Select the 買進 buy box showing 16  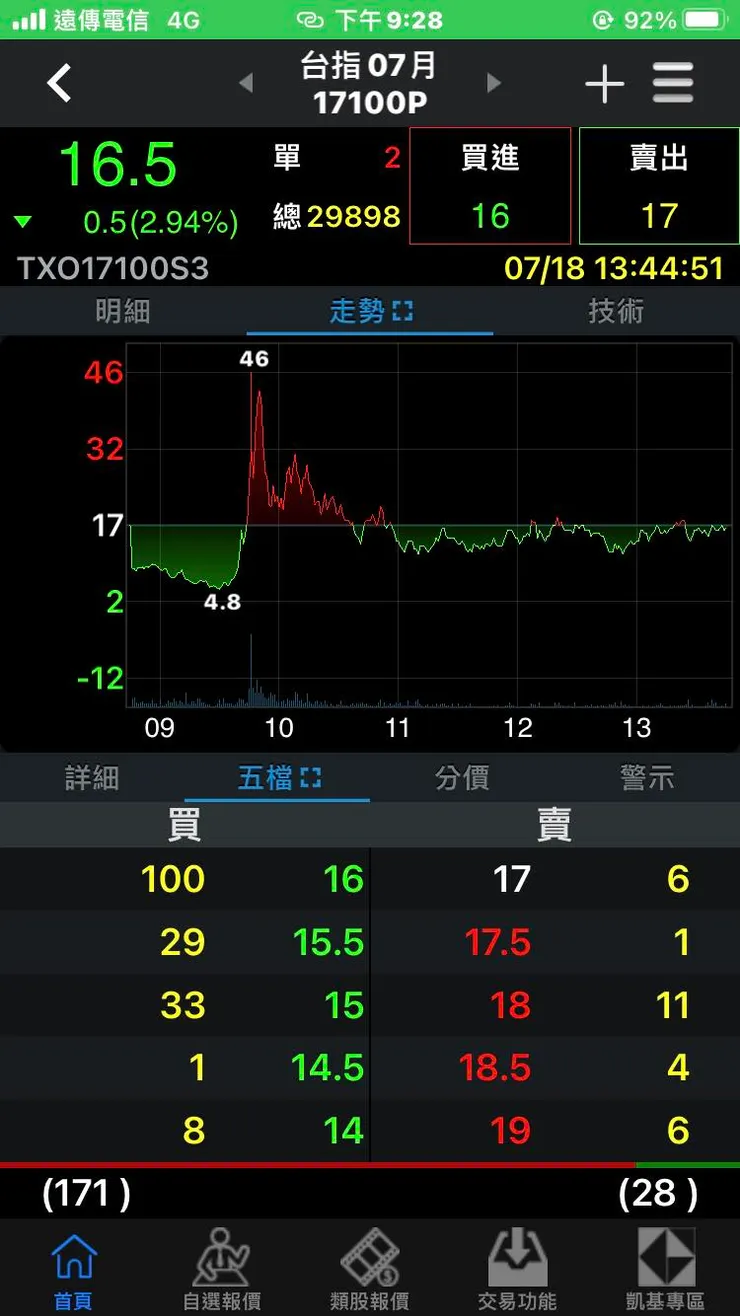(x=490, y=186)
